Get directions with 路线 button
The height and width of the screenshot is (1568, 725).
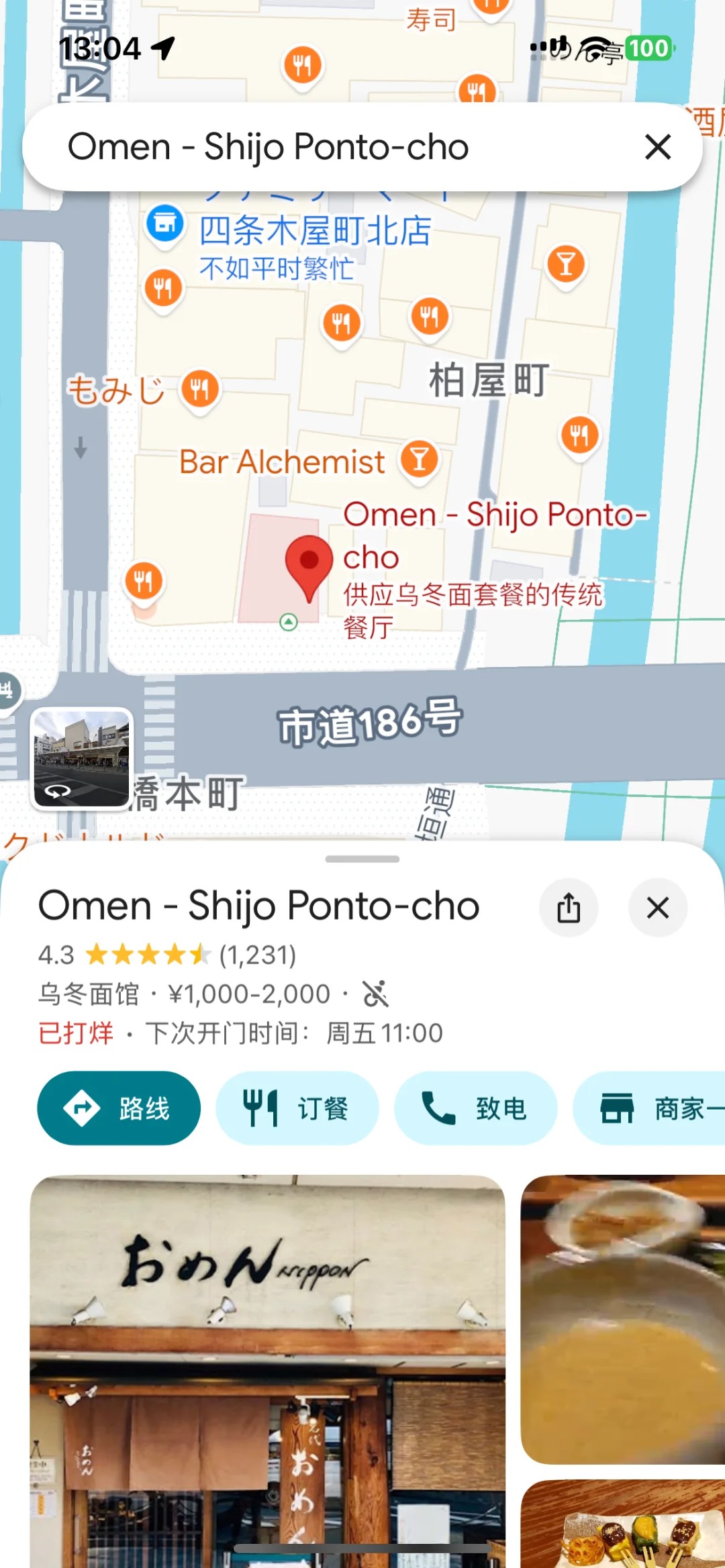pyautogui.click(x=119, y=1108)
